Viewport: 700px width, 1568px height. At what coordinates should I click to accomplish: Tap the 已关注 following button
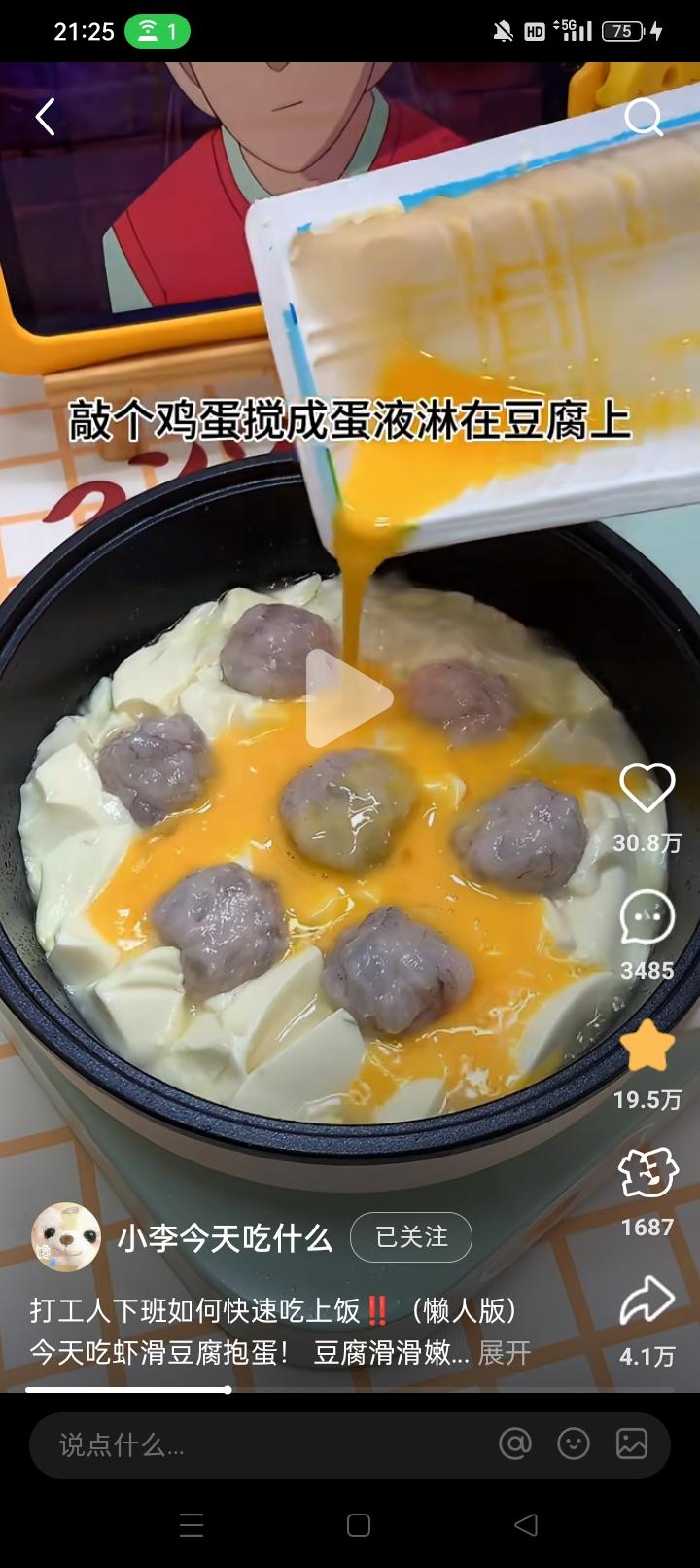[411, 1237]
